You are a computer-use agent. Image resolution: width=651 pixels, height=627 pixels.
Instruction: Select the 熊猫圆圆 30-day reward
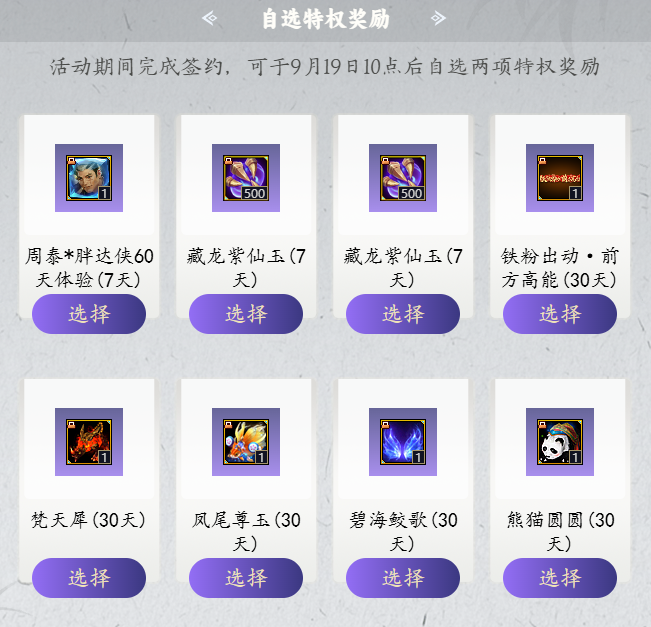pos(560,578)
